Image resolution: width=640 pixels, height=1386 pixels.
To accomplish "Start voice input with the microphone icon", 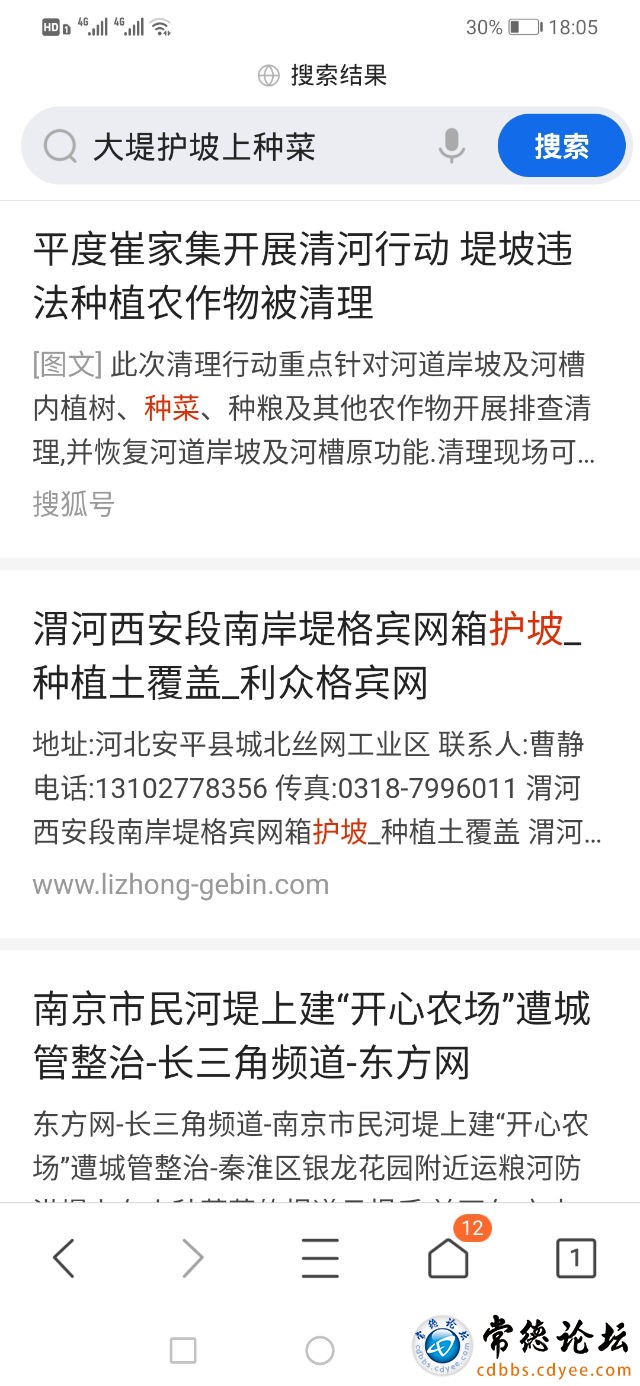I will click(451, 147).
